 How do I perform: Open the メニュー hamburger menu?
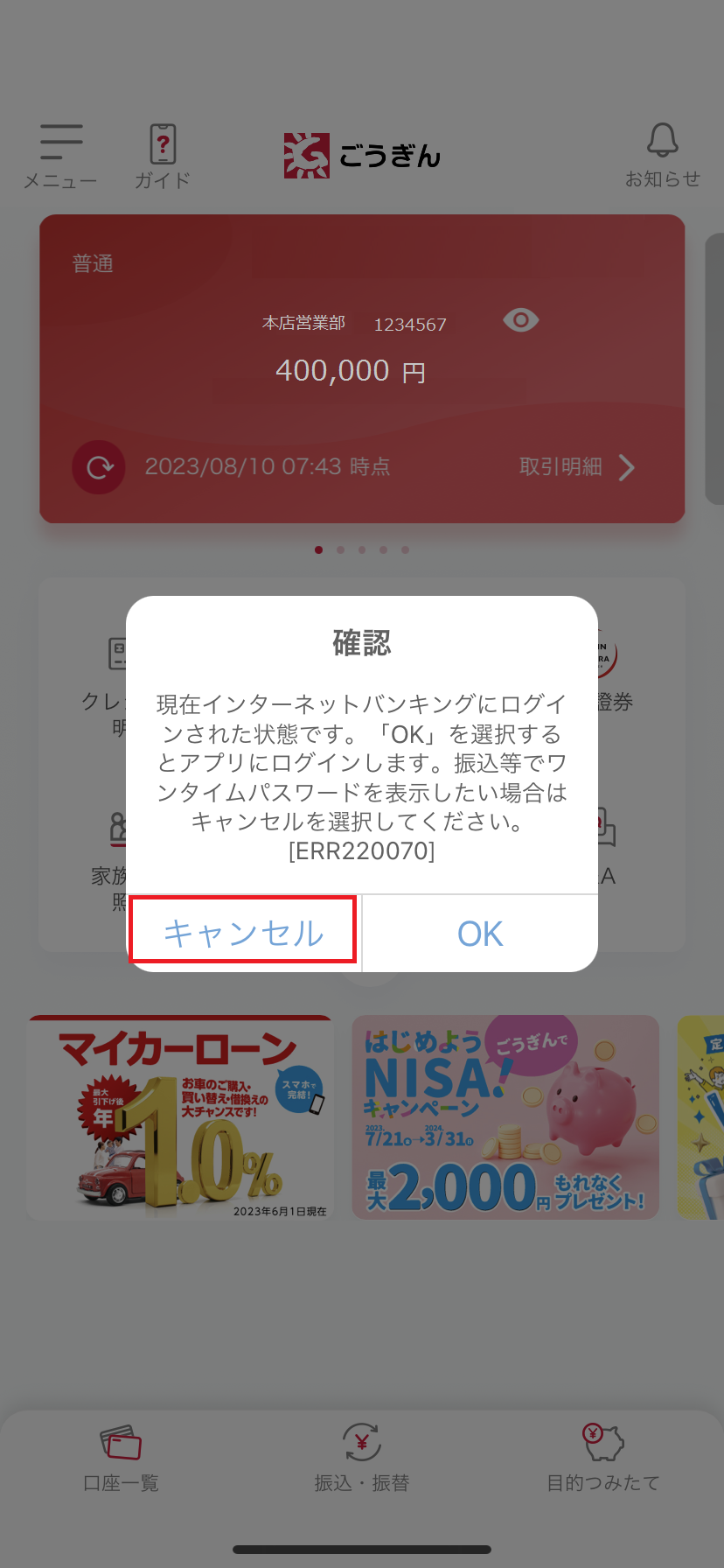click(60, 156)
